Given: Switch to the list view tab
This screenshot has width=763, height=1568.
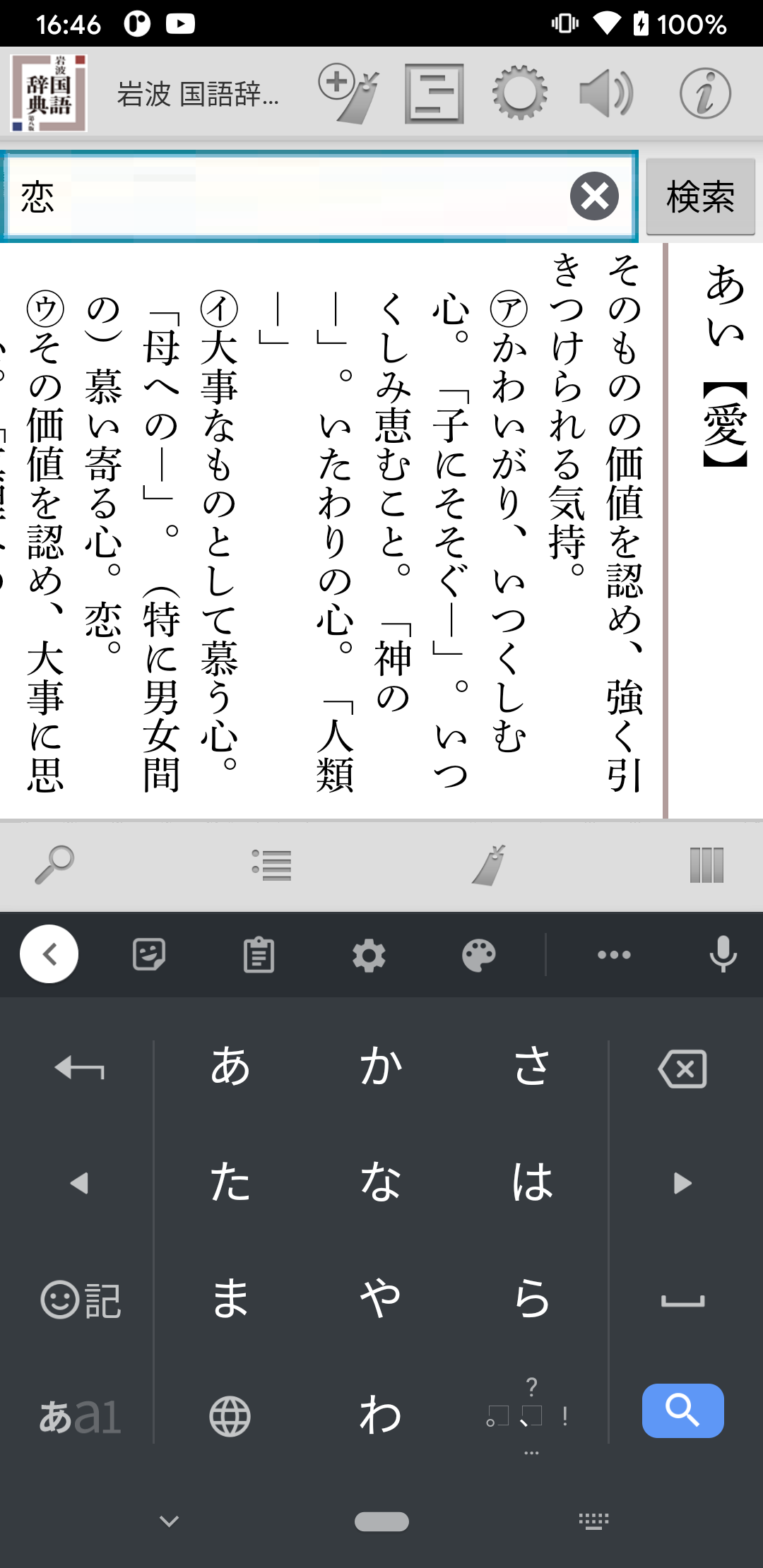Looking at the screenshot, I should [272, 865].
